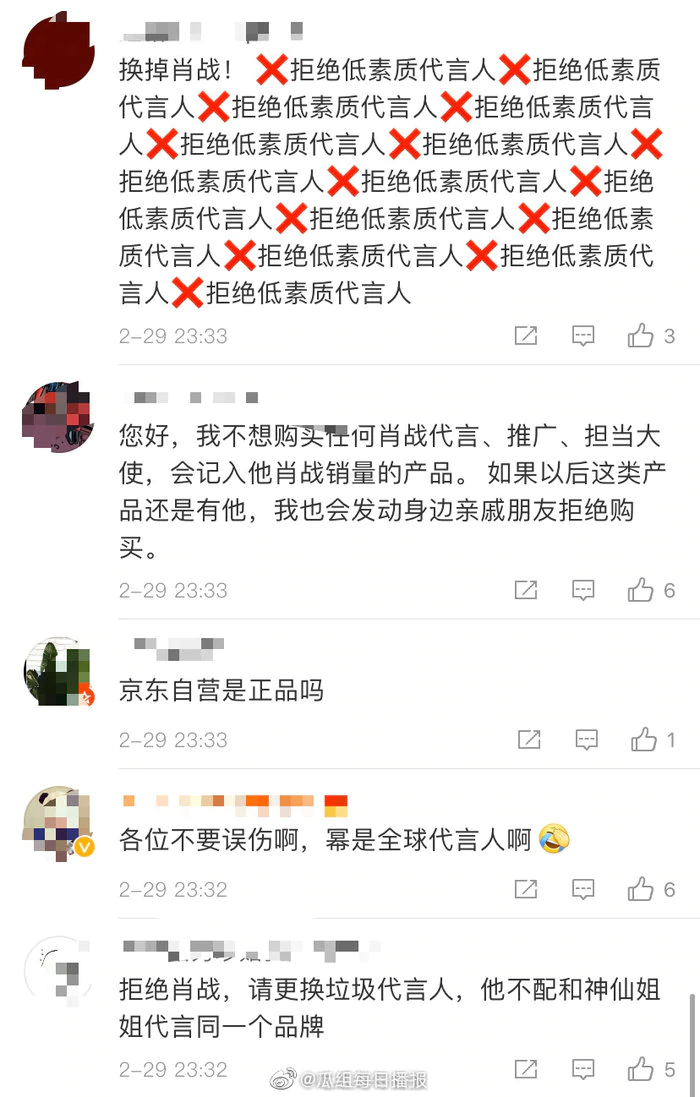Viewport: 700px width, 1097px height.
Task: Repost the comment 京东自营是正品吗
Action: tap(528, 740)
